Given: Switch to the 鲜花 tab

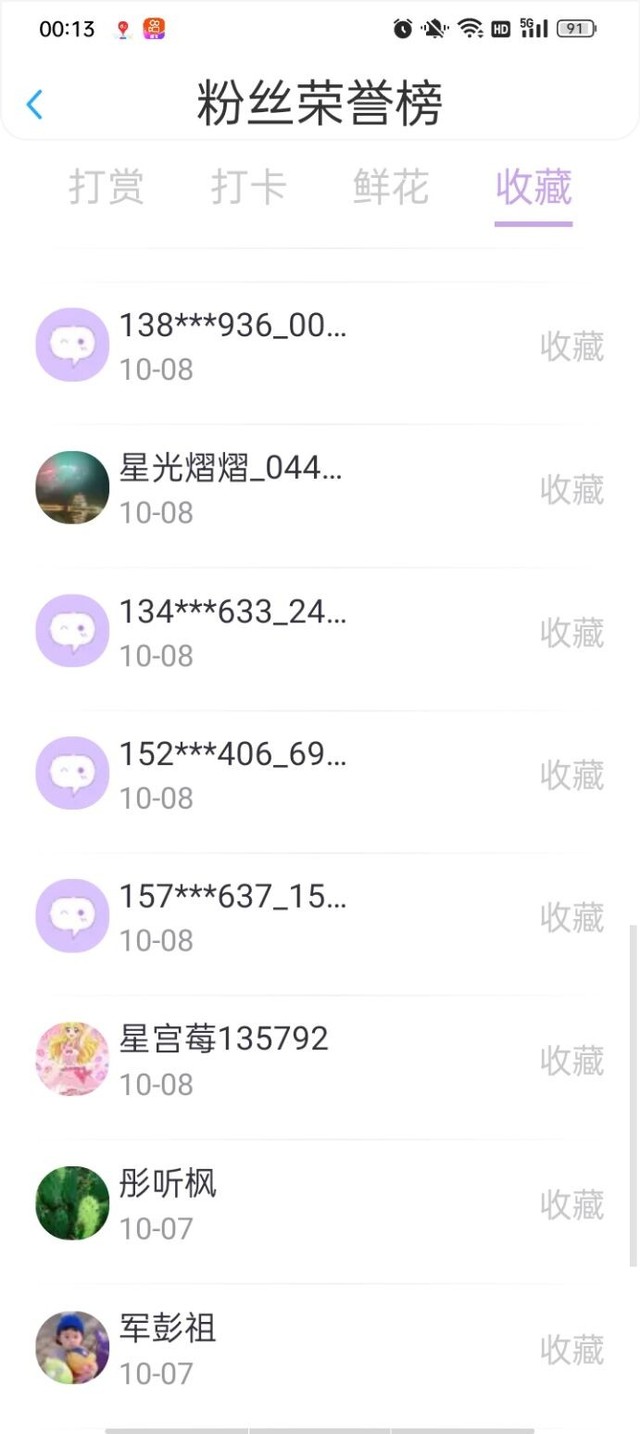Looking at the screenshot, I should 391,187.
